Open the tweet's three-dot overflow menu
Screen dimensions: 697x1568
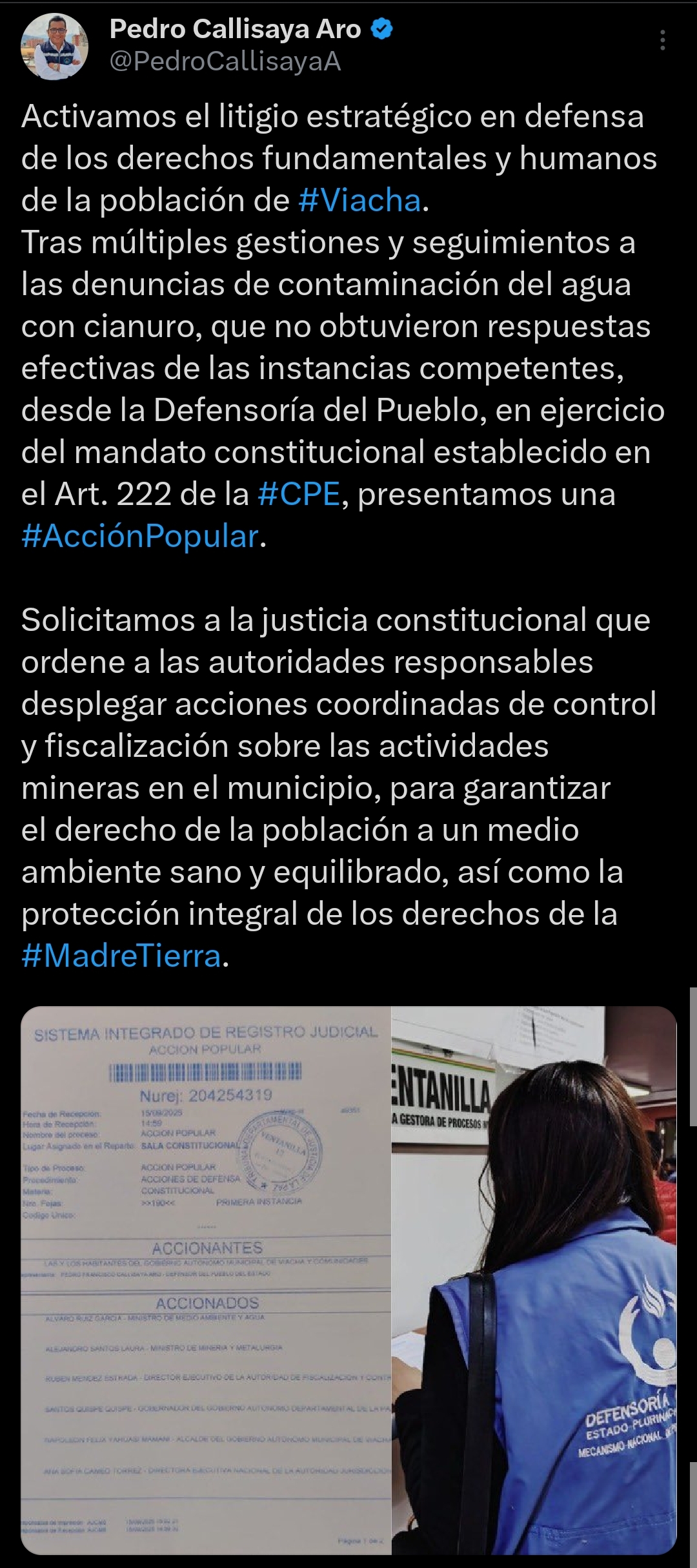click(x=662, y=40)
